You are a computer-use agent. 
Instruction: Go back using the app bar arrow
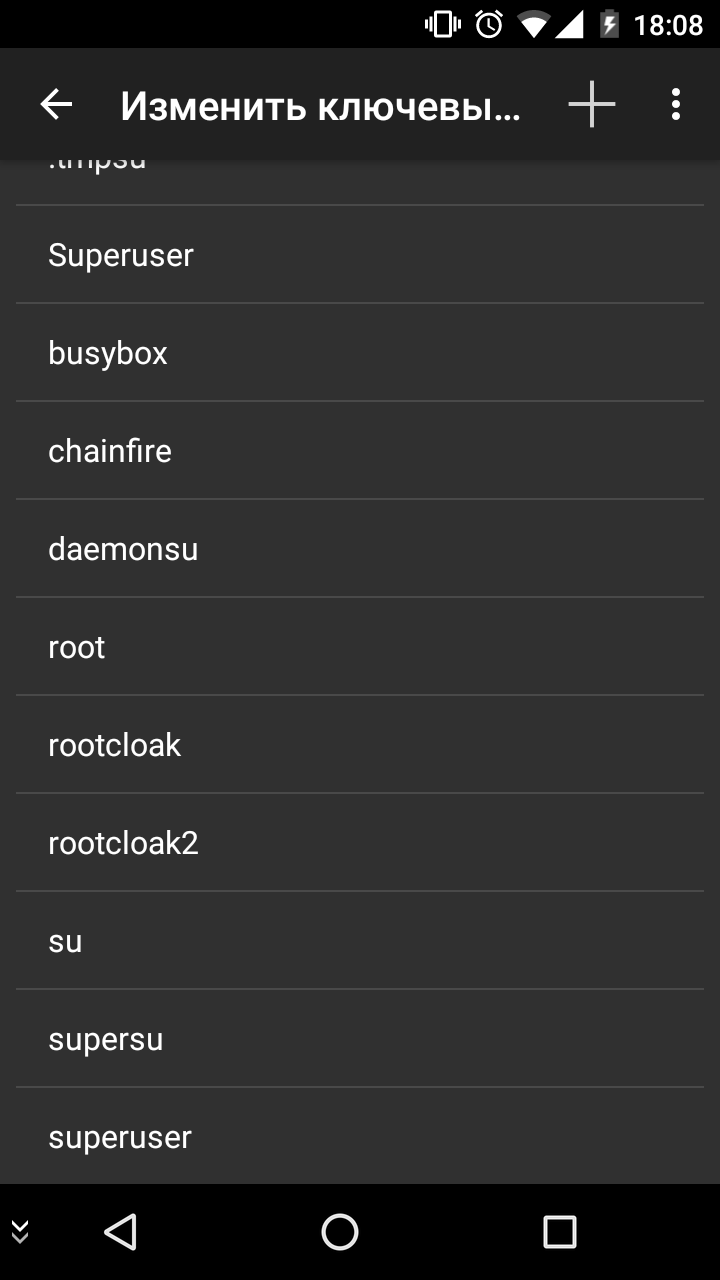point(56,104)
